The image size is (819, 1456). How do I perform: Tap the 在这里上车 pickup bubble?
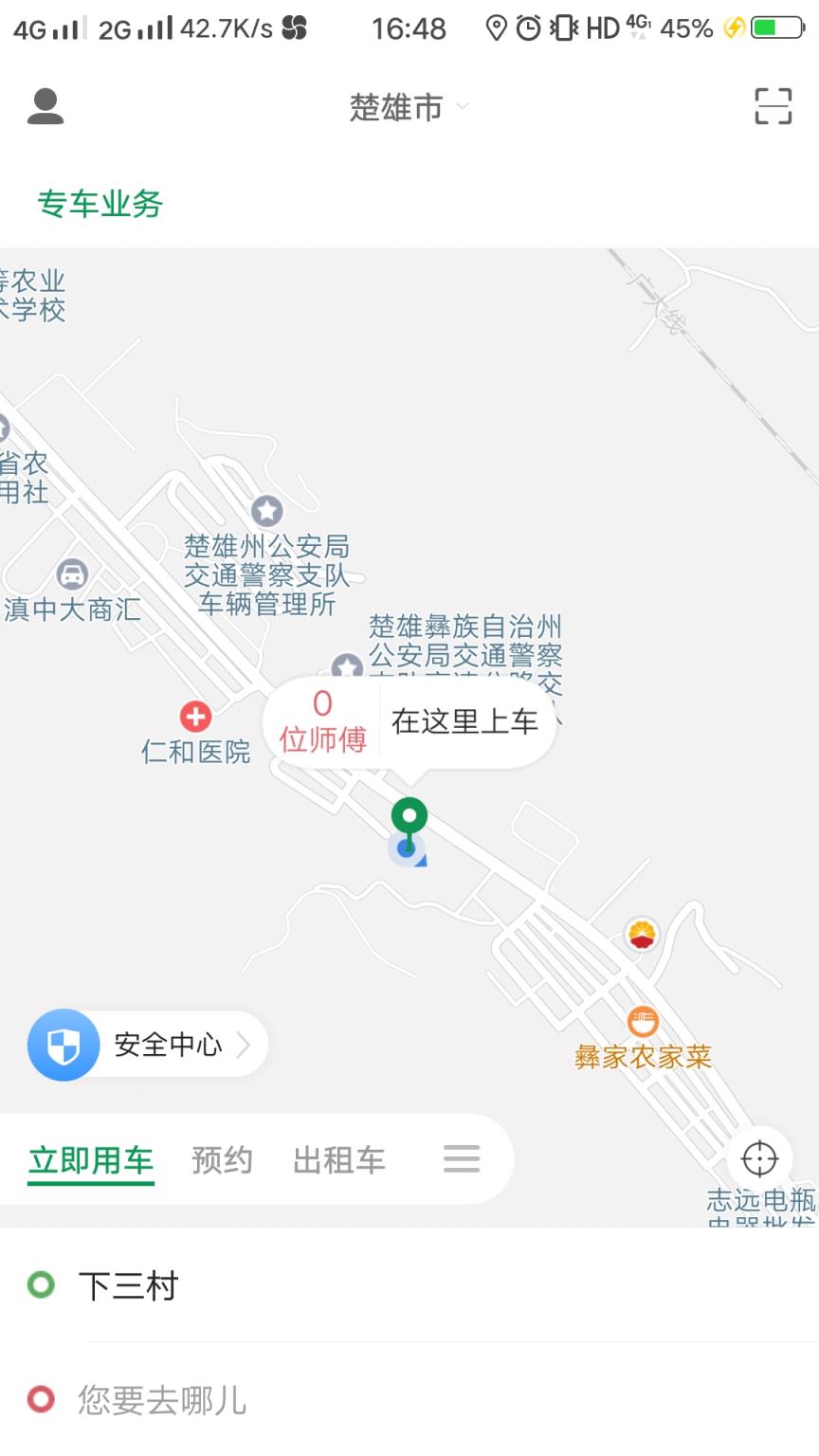click(464, 720)
